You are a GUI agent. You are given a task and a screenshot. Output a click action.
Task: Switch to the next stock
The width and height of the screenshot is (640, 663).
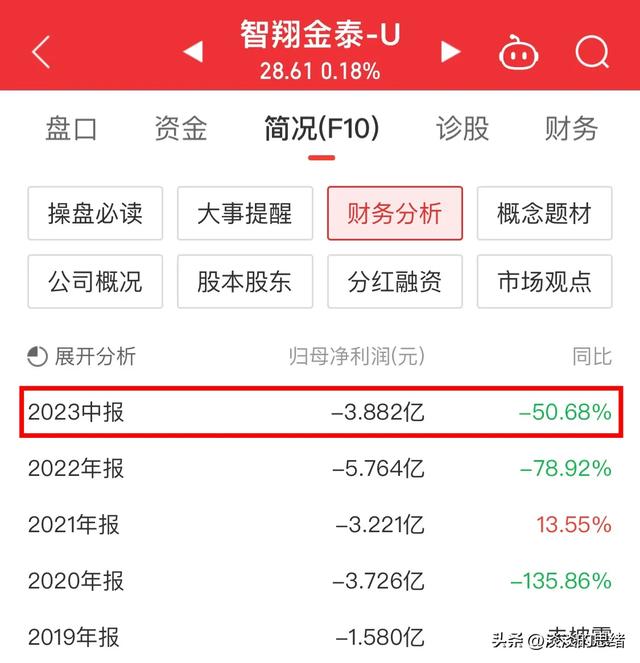point(451,51)
